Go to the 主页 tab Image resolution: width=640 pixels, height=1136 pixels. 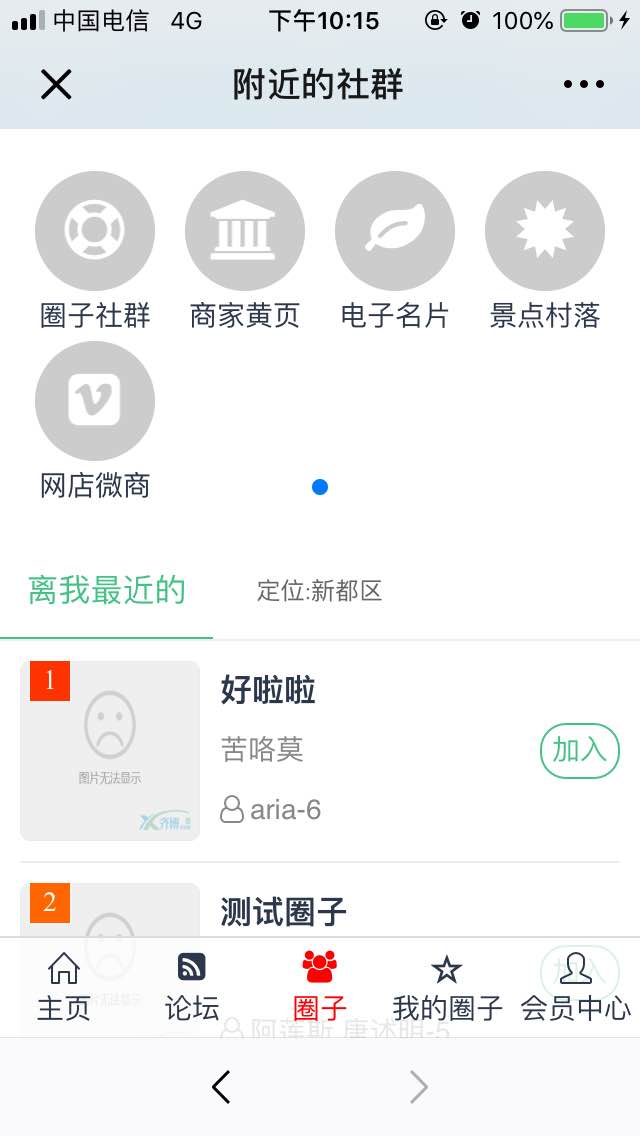pos(64,987)
